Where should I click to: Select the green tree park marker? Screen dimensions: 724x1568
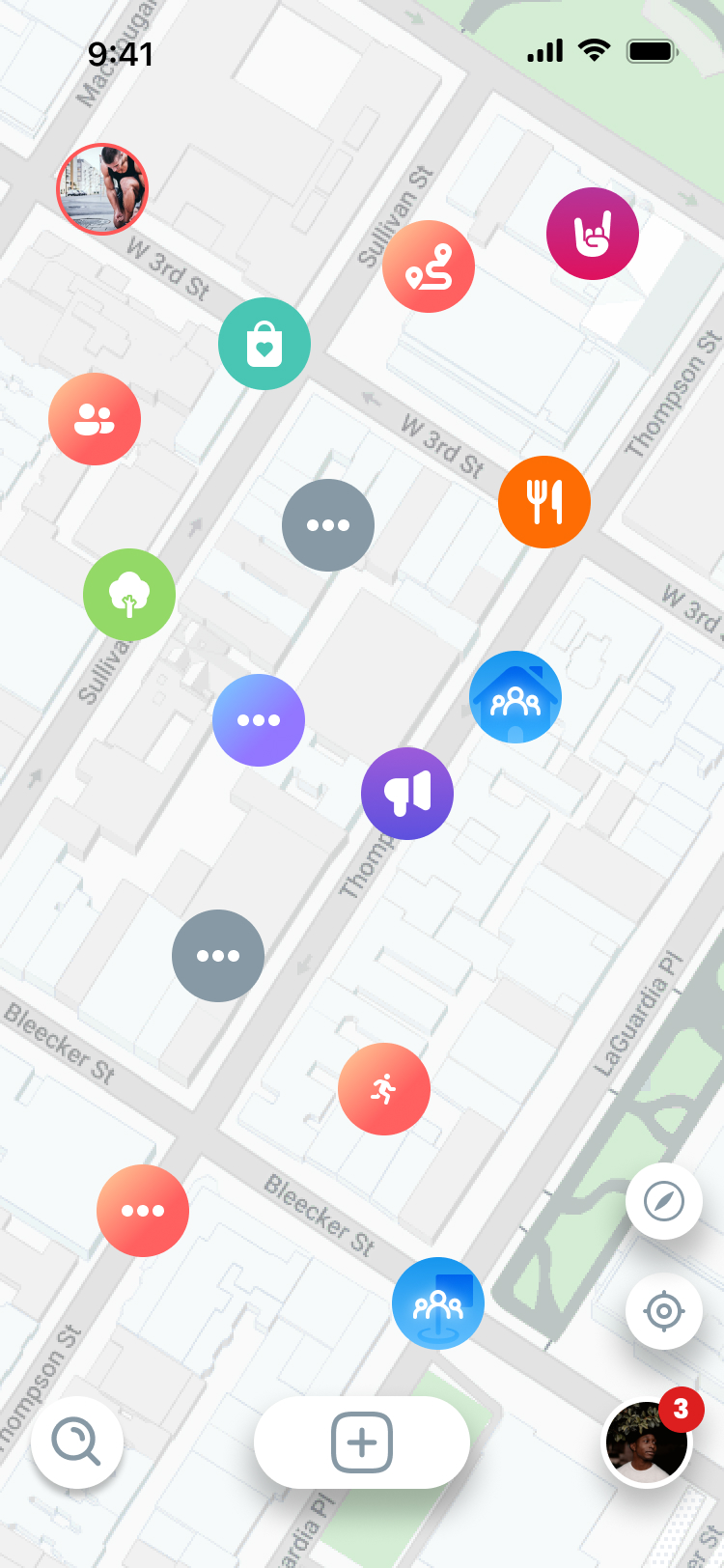[129, 595]
